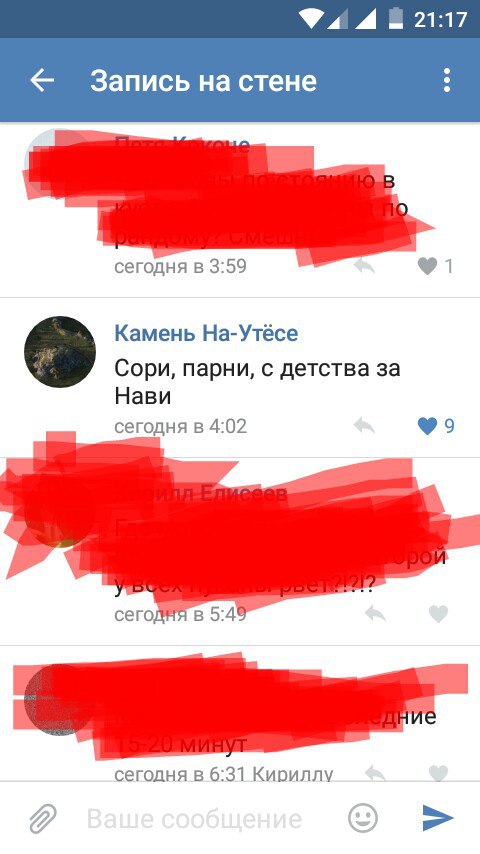
Task: Like the comment posted at 6:31
Action: pyautogui.click(x=439, y=773)
